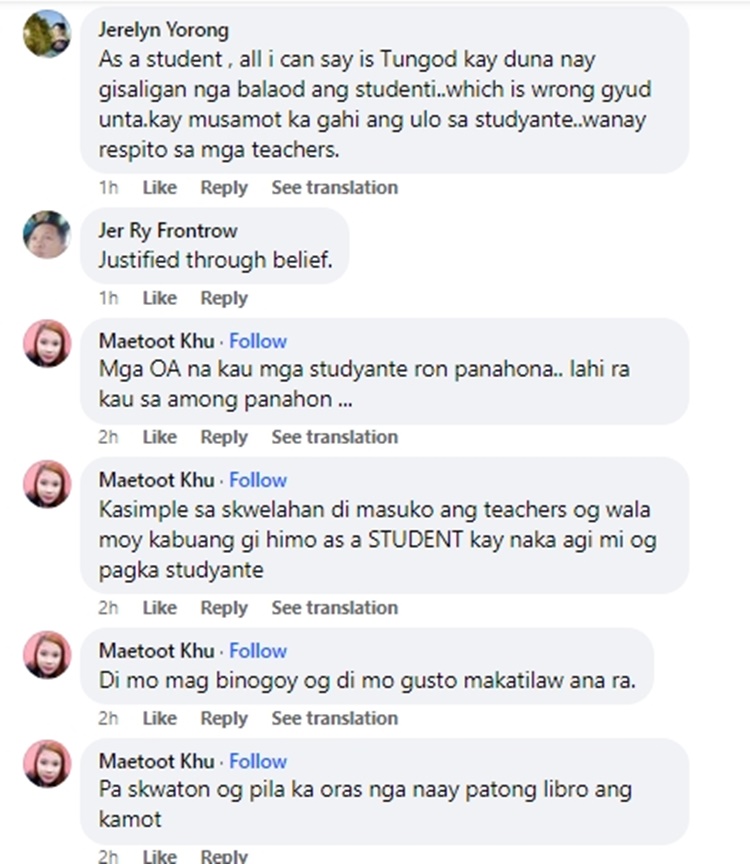The image size is (750, 864).
Task: Like the "Kasimple sa skwelahan" comment
Action: pos(159,608)
